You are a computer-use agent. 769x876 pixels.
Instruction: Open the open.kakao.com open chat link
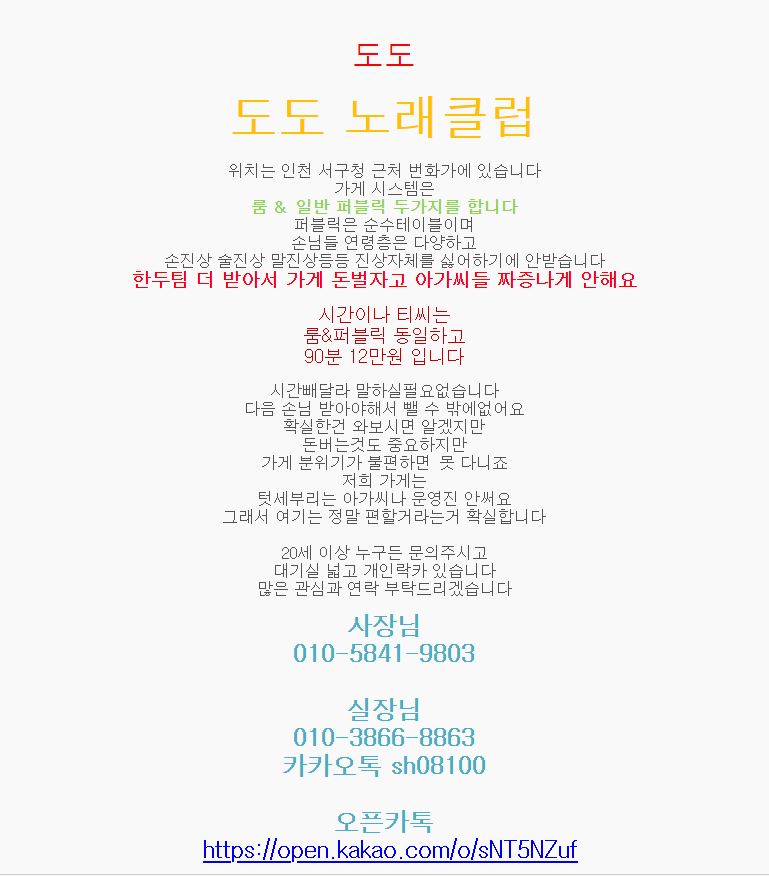pyautogui.click(x=390, y=851)
